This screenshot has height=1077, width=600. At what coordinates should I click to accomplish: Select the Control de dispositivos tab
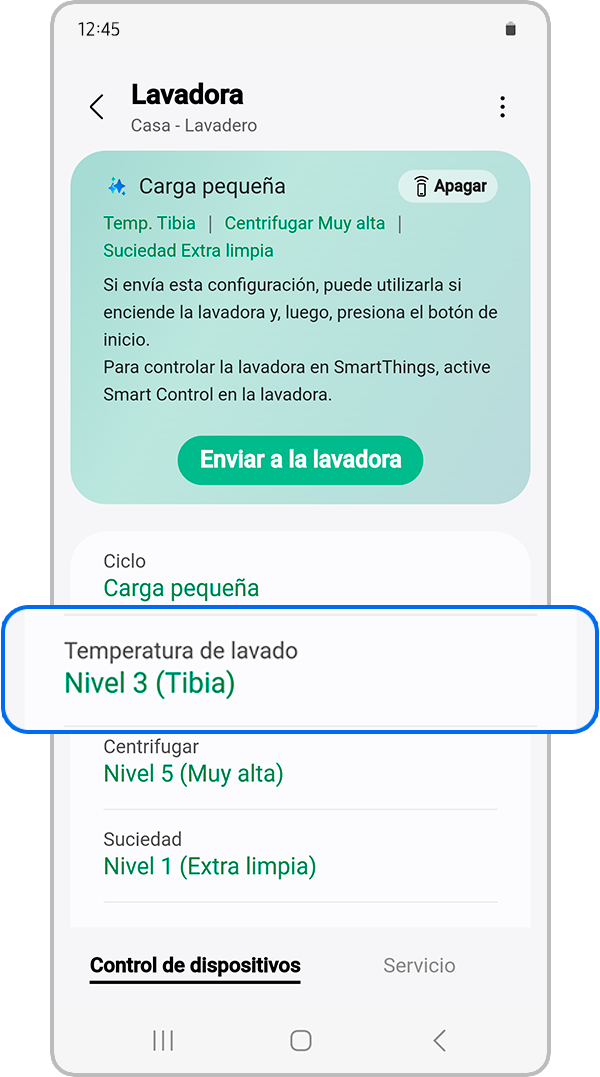195,965
